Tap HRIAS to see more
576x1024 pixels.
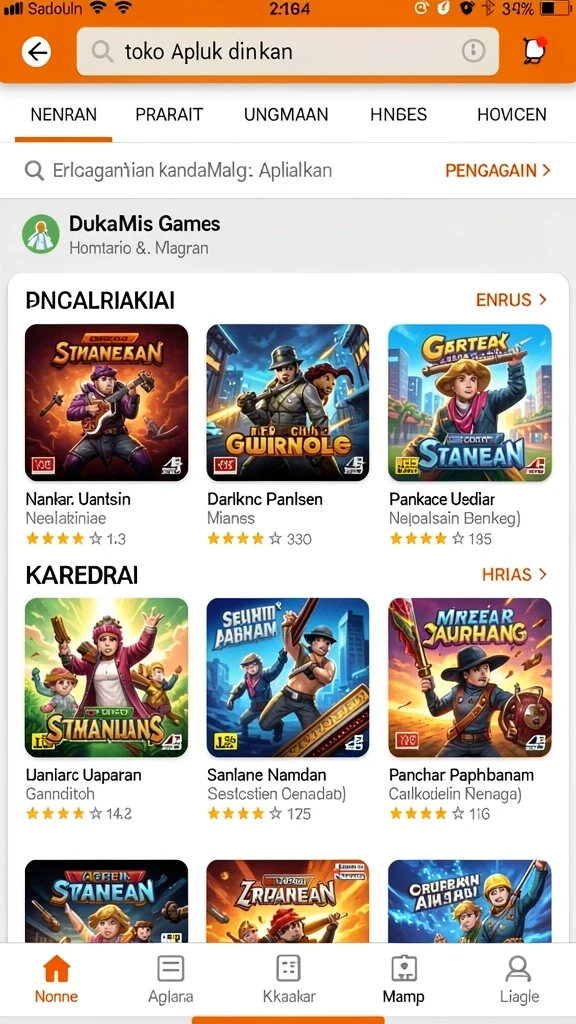point(514,575)
